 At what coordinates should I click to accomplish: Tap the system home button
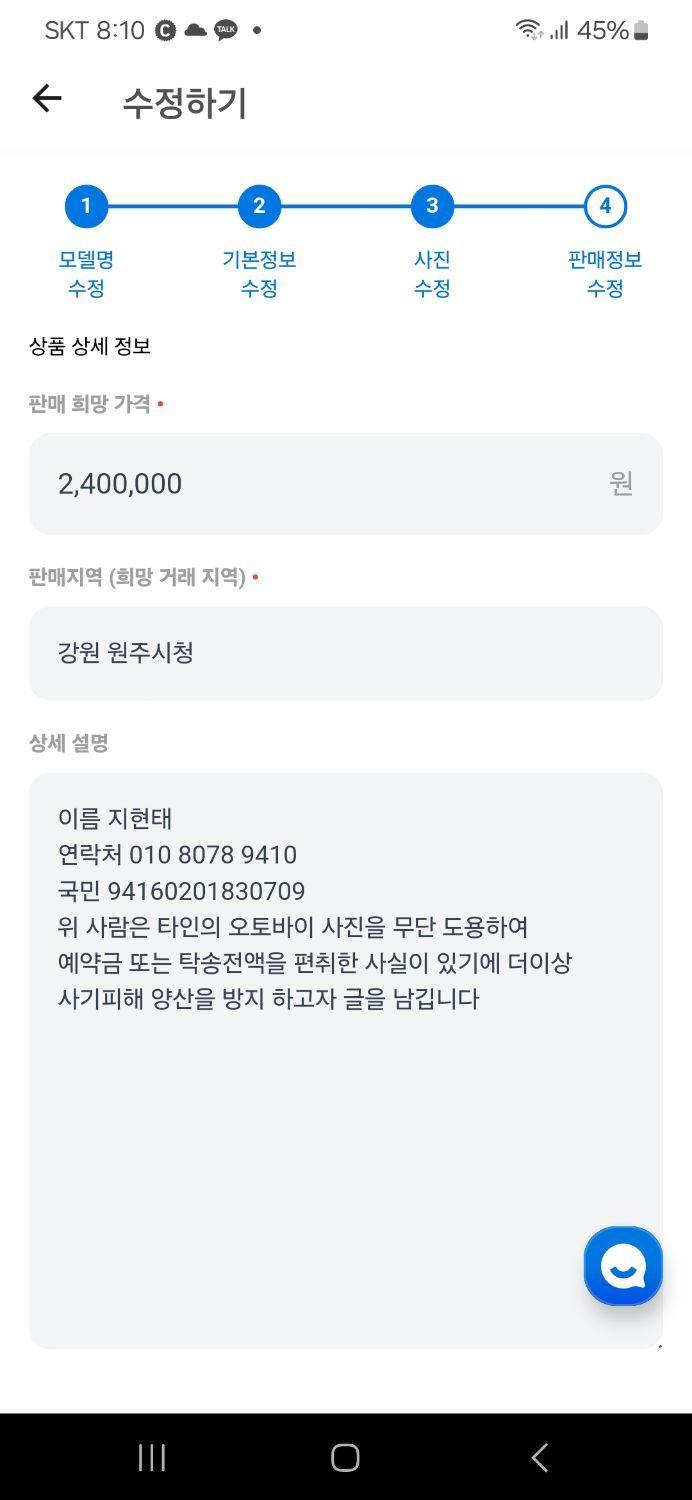coord(345,1457)
